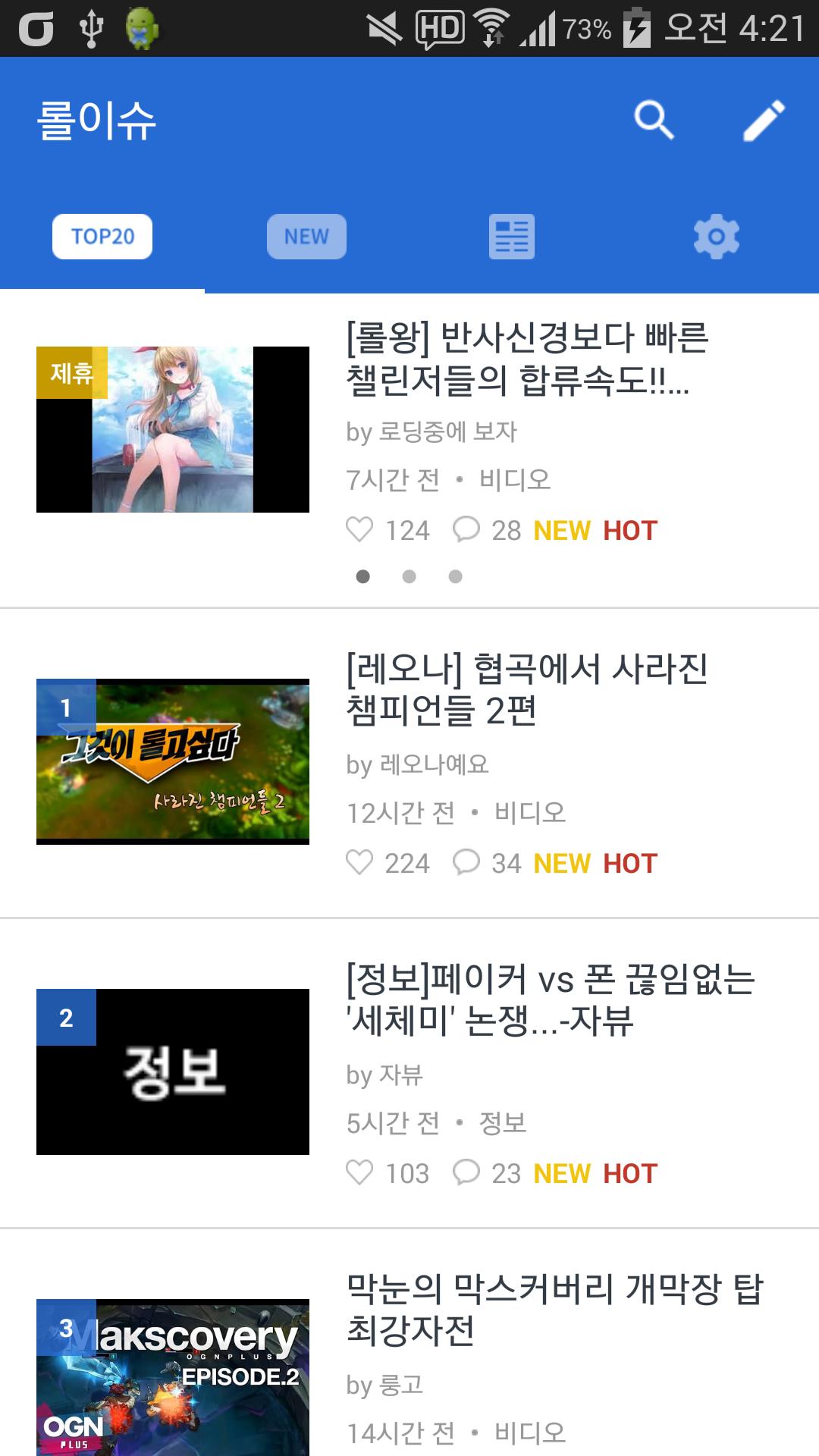Open the search icon in the header

[x=654, y=120]
